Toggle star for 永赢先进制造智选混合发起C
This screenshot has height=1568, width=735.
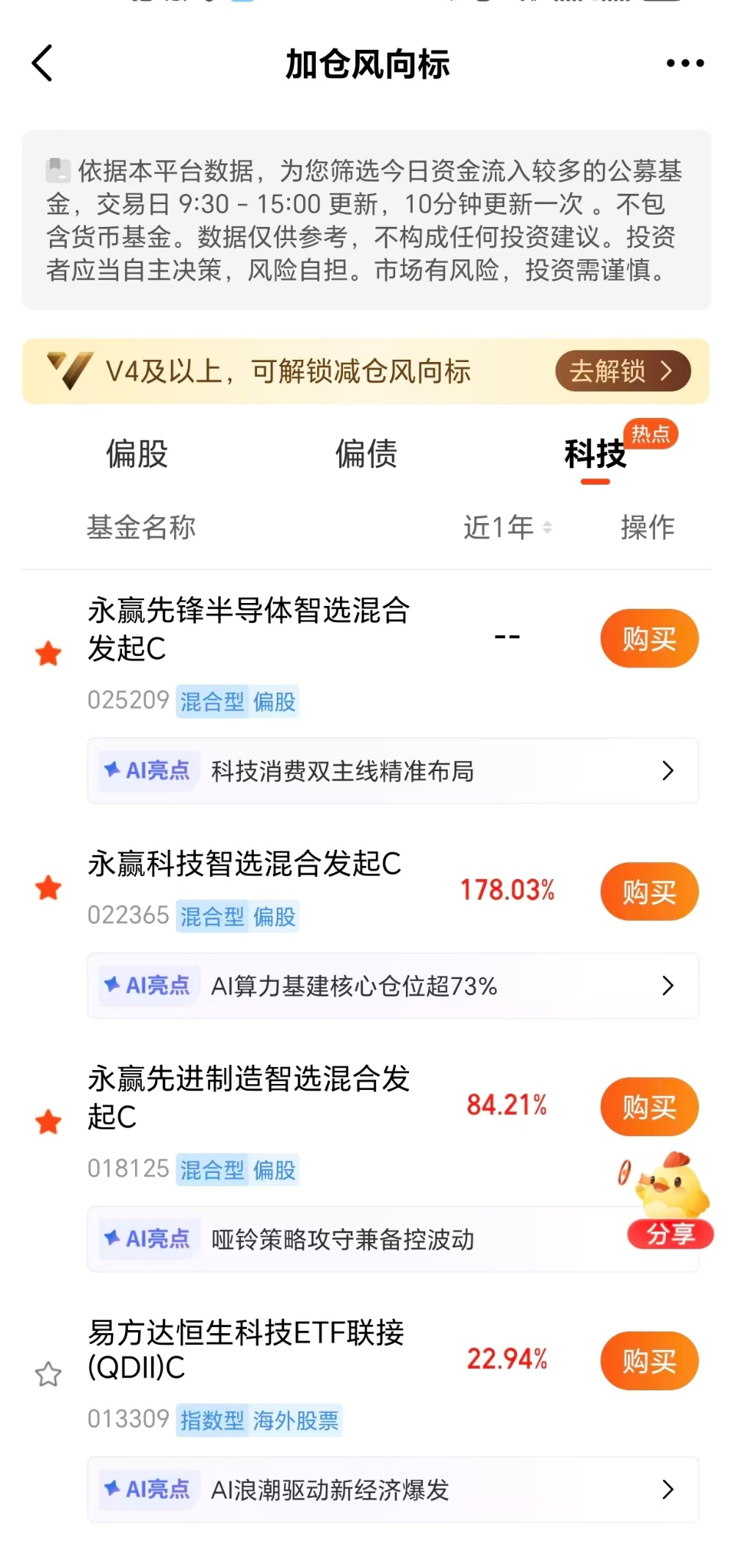48,1121
